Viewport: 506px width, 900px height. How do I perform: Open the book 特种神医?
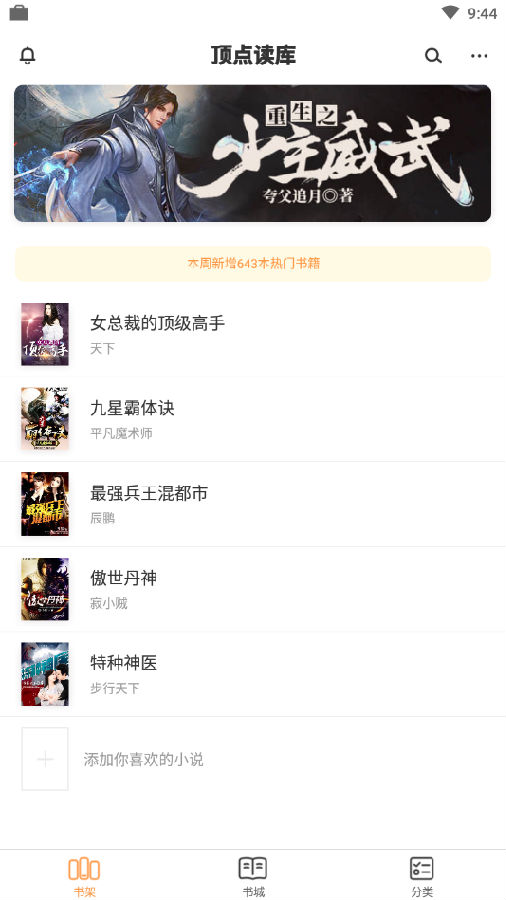[x=252, y=674]
